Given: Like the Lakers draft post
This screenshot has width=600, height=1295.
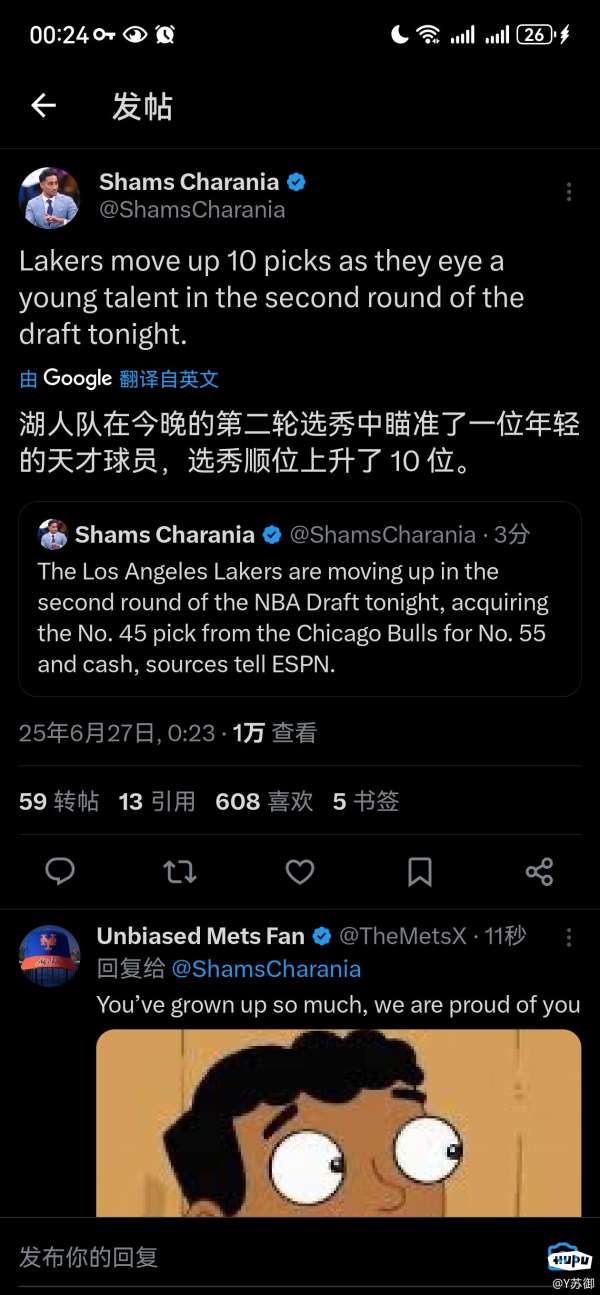Looking at the screenshot, I should click(300, 871).
